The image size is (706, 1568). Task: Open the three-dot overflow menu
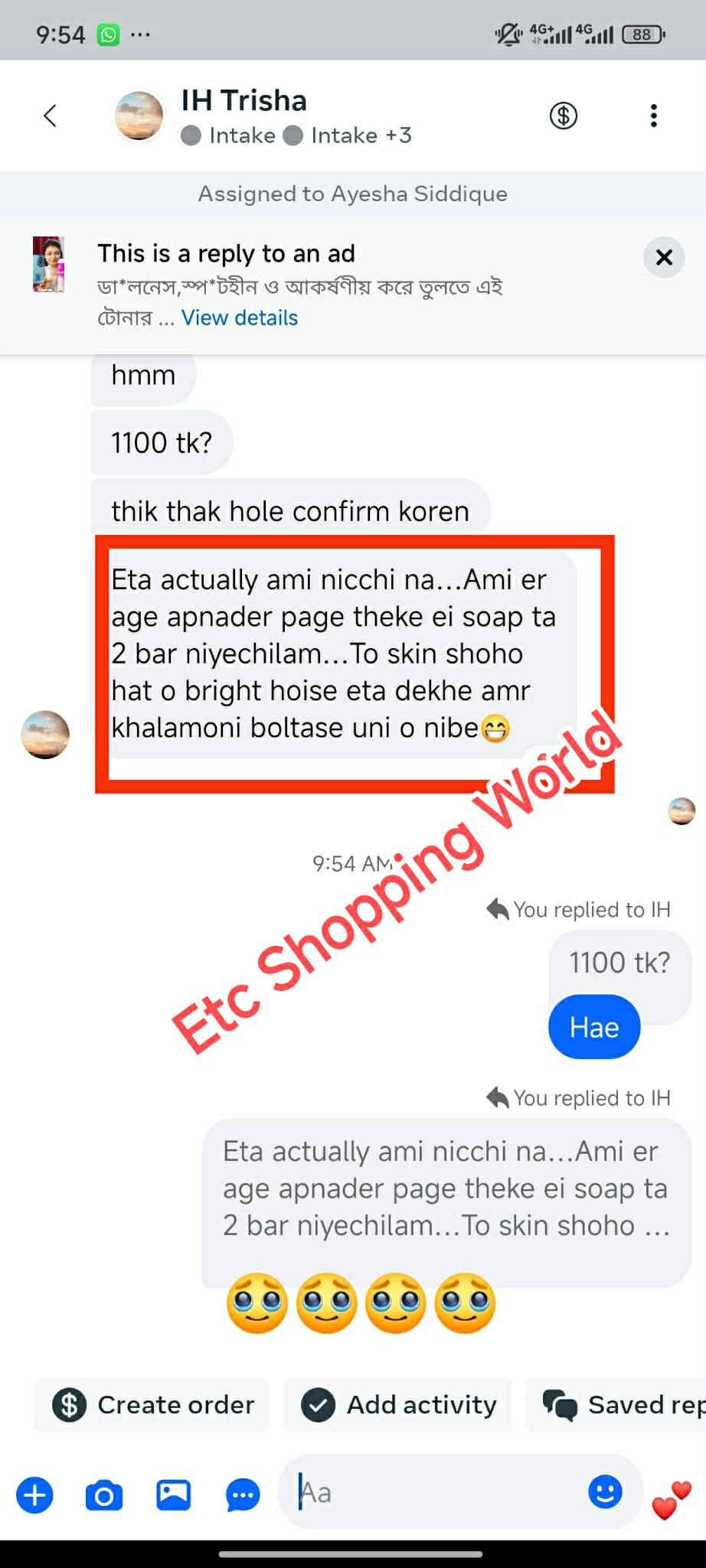pyautogui.click(x=653, y=116)
